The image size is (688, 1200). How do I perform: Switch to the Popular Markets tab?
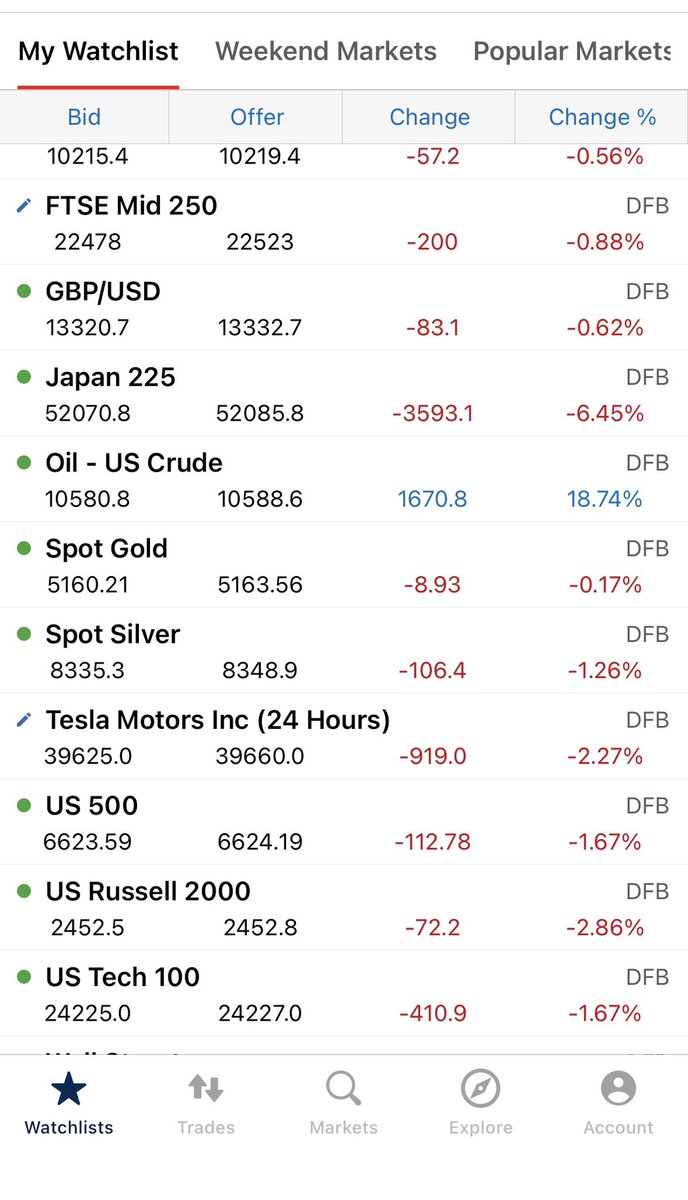point(572,51)
